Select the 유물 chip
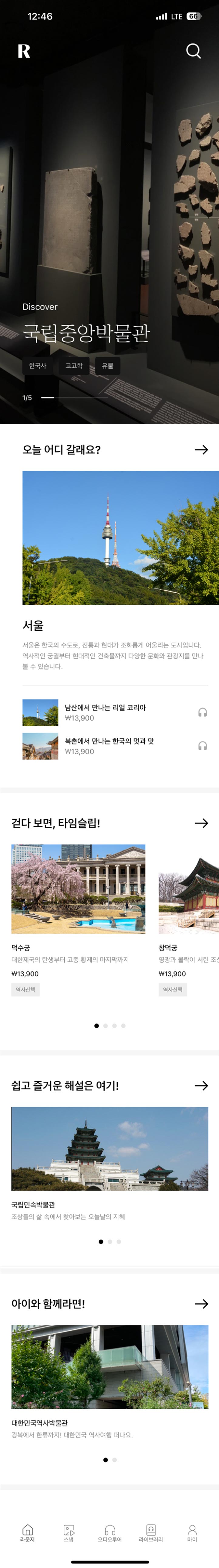 (108, 366)
